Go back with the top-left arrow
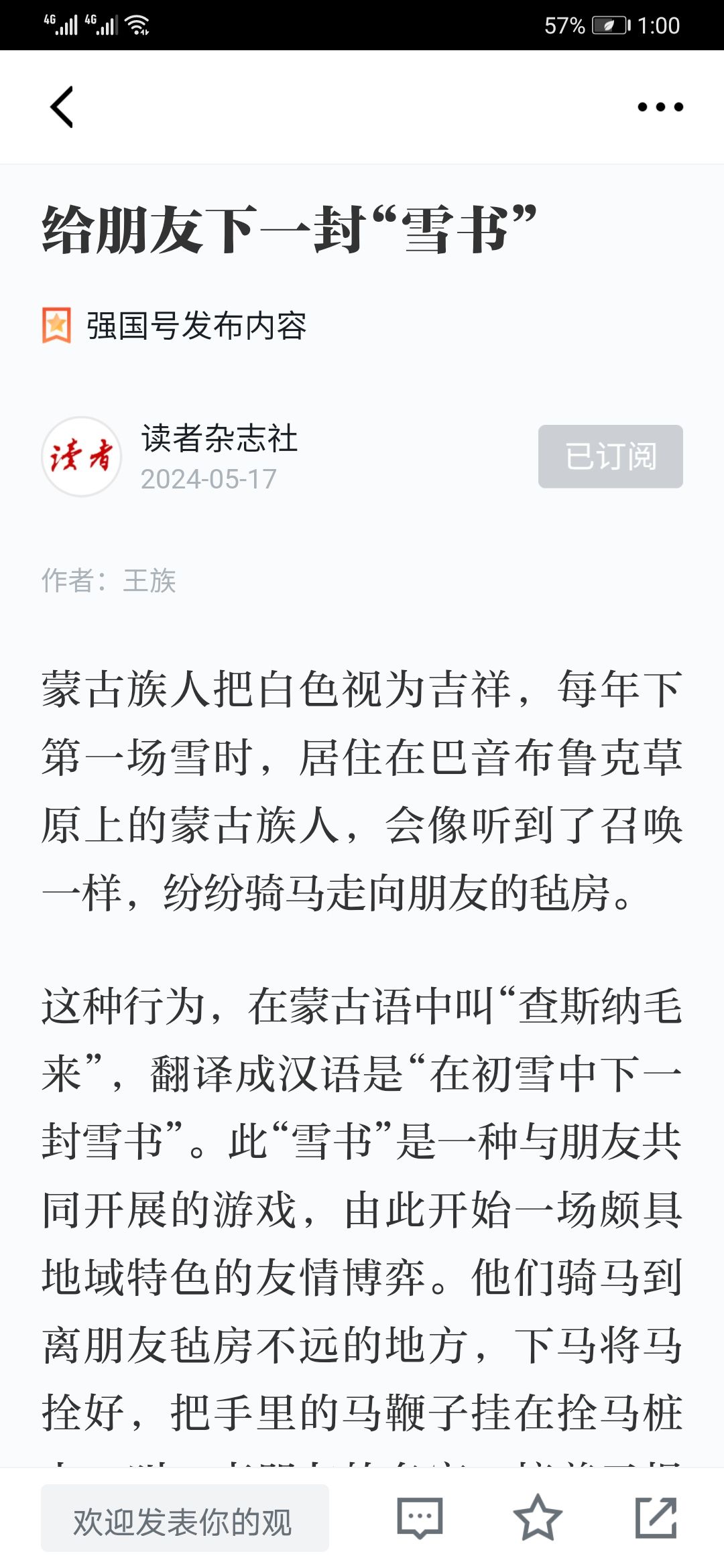724x1568 pixels. (62, 107)
